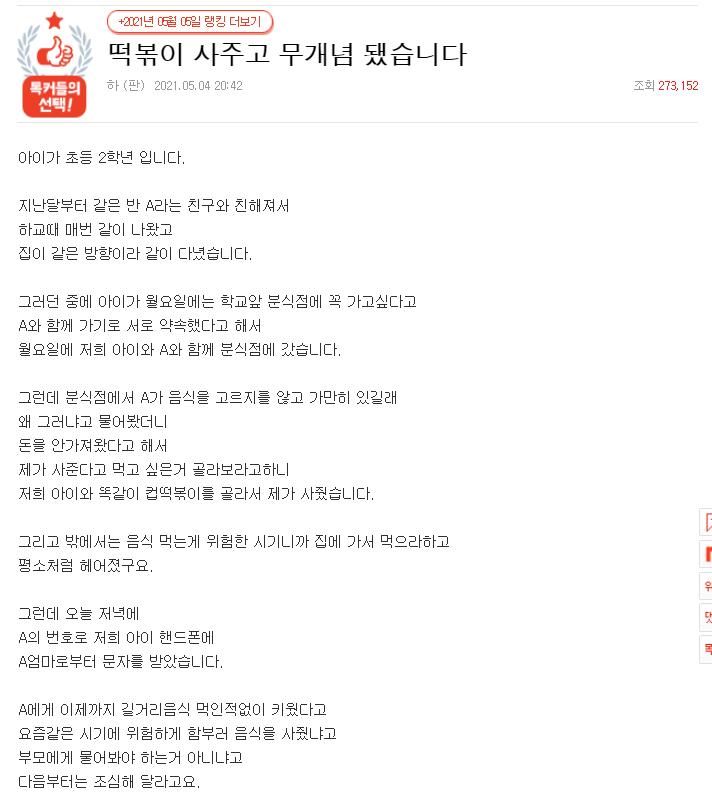
Task: Open the 2021년 05월 05일 랭킹 더보기 button
Action: [189, 21]
